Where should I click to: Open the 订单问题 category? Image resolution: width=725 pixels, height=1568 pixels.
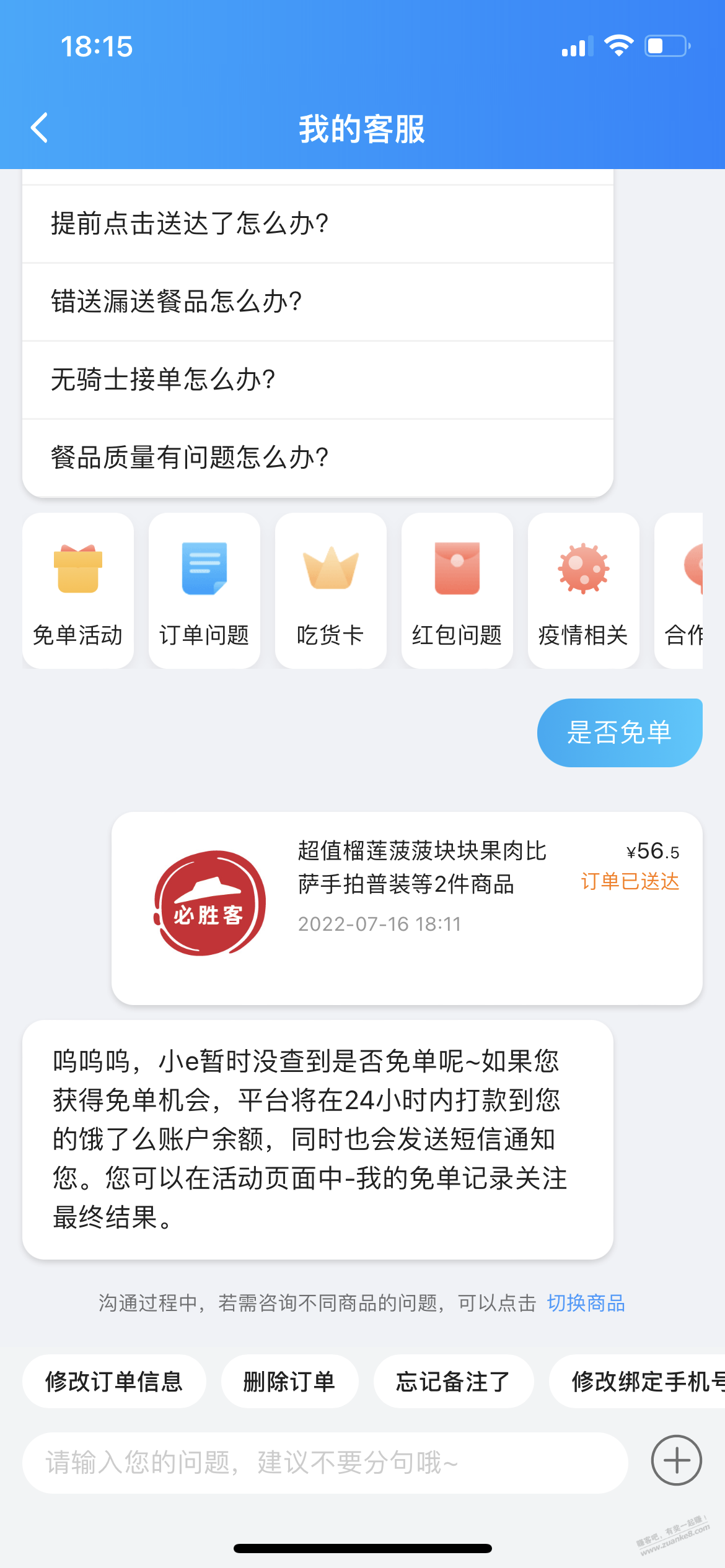(x=204, y=591)
